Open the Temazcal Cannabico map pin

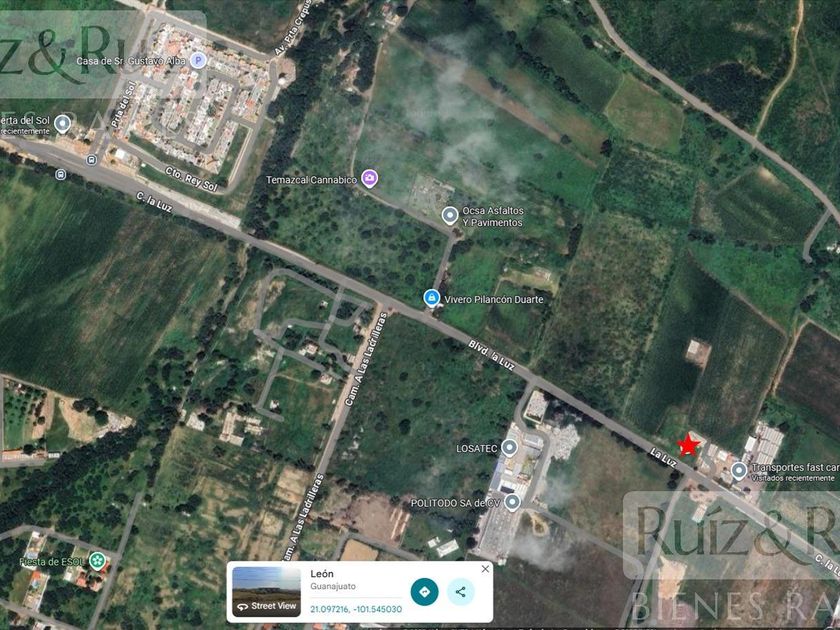(369, 178)
